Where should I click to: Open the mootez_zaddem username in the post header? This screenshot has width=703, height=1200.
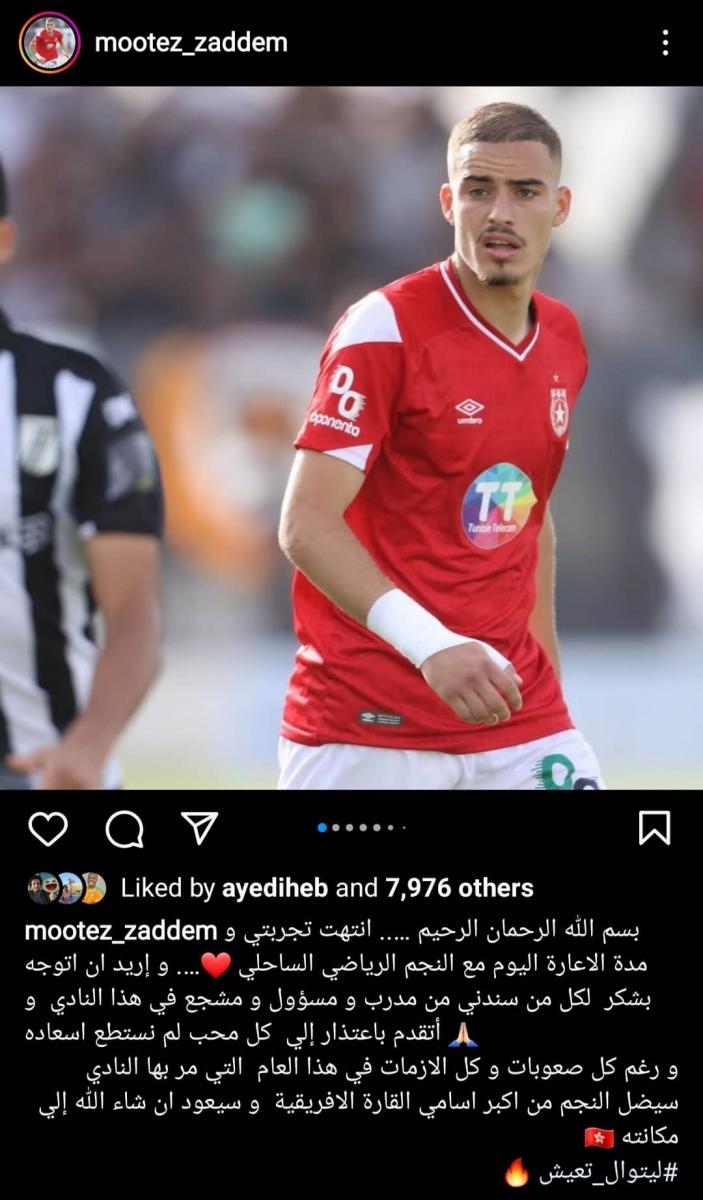tap(191, 42)
